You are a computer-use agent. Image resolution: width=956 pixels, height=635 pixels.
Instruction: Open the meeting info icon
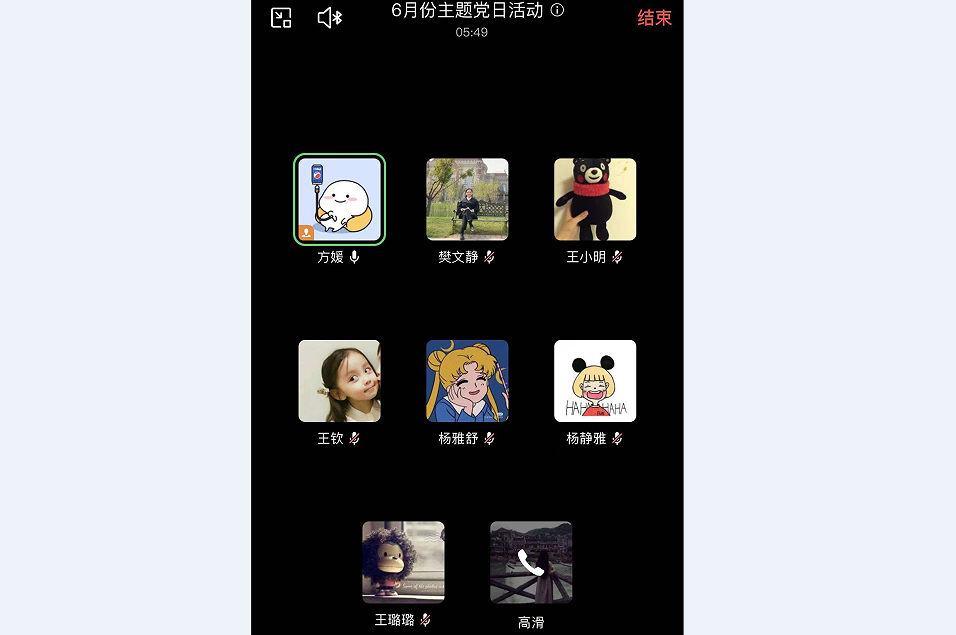point(557,10)
